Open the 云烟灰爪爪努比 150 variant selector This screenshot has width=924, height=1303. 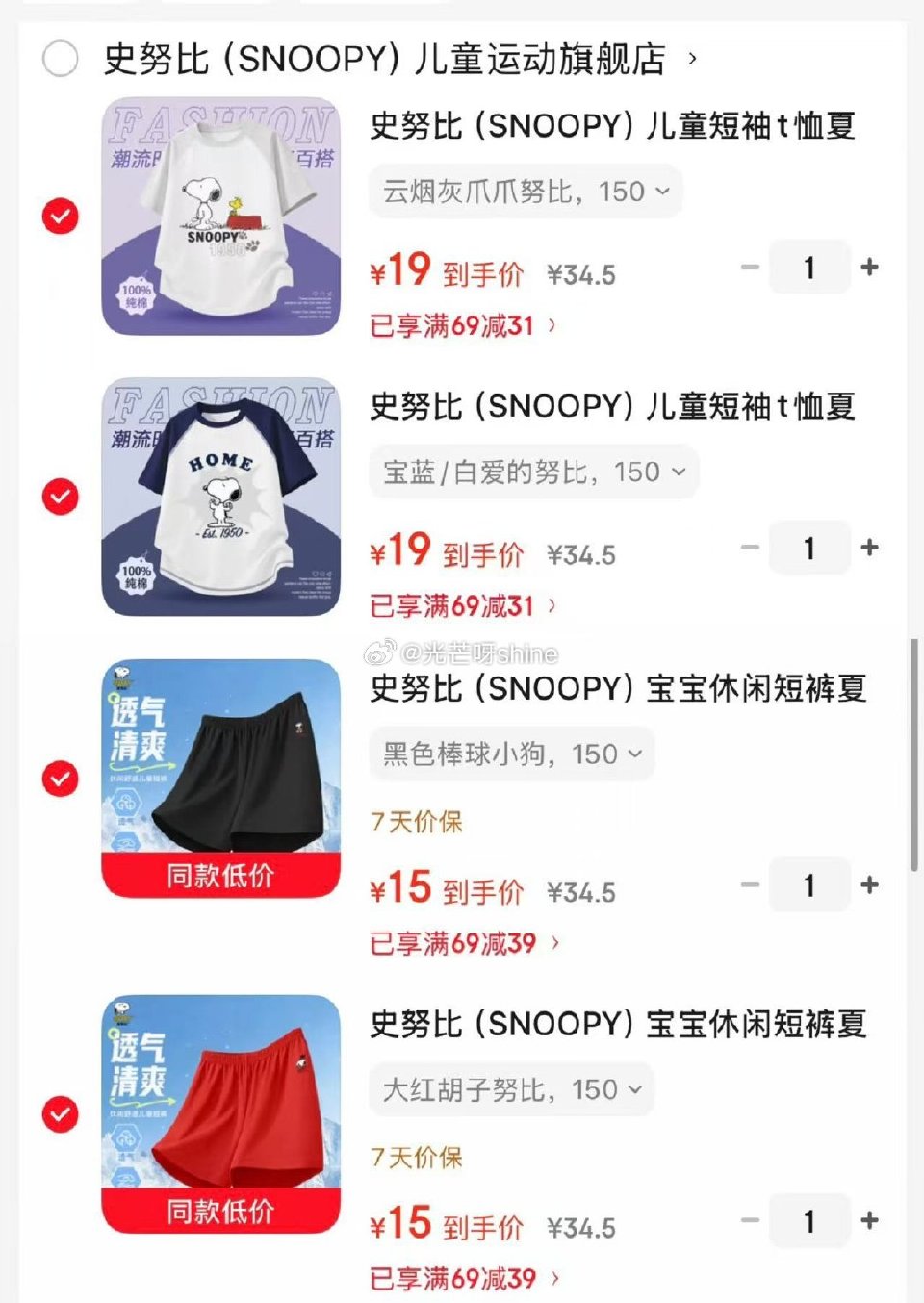click(525, 192)
